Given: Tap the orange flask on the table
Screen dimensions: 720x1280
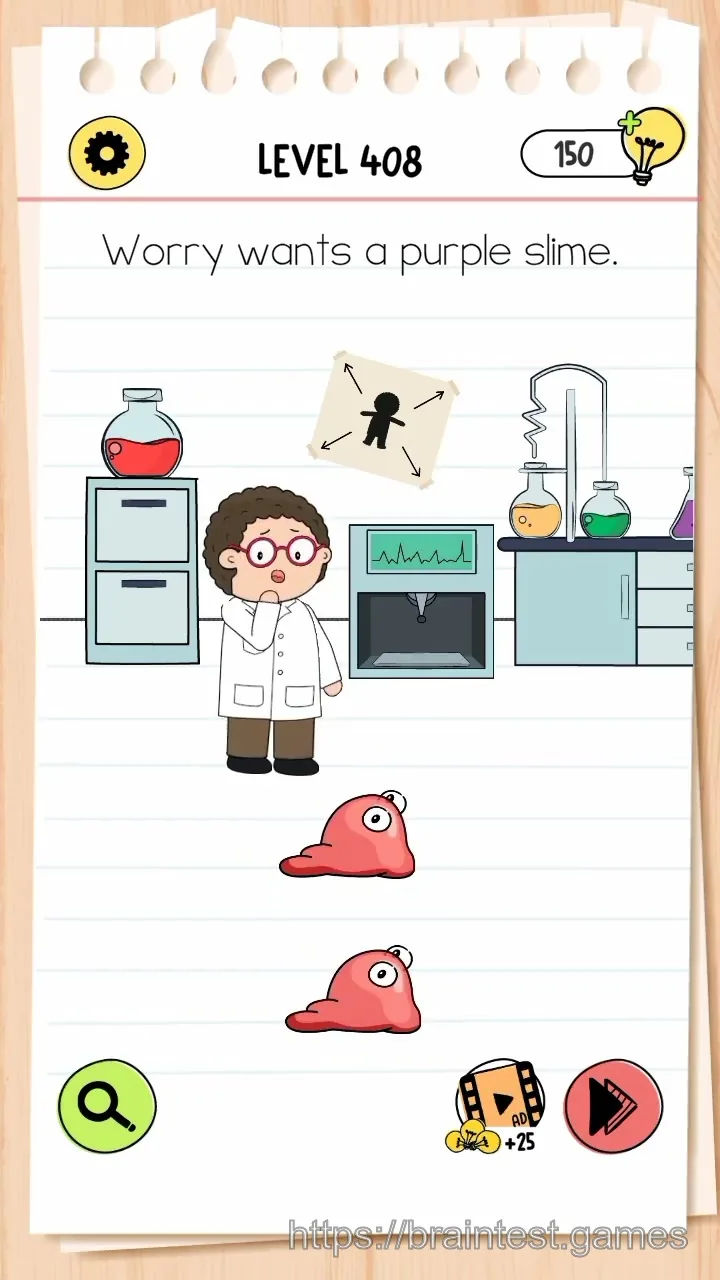Looking at the screenshot, I should 534,504.
